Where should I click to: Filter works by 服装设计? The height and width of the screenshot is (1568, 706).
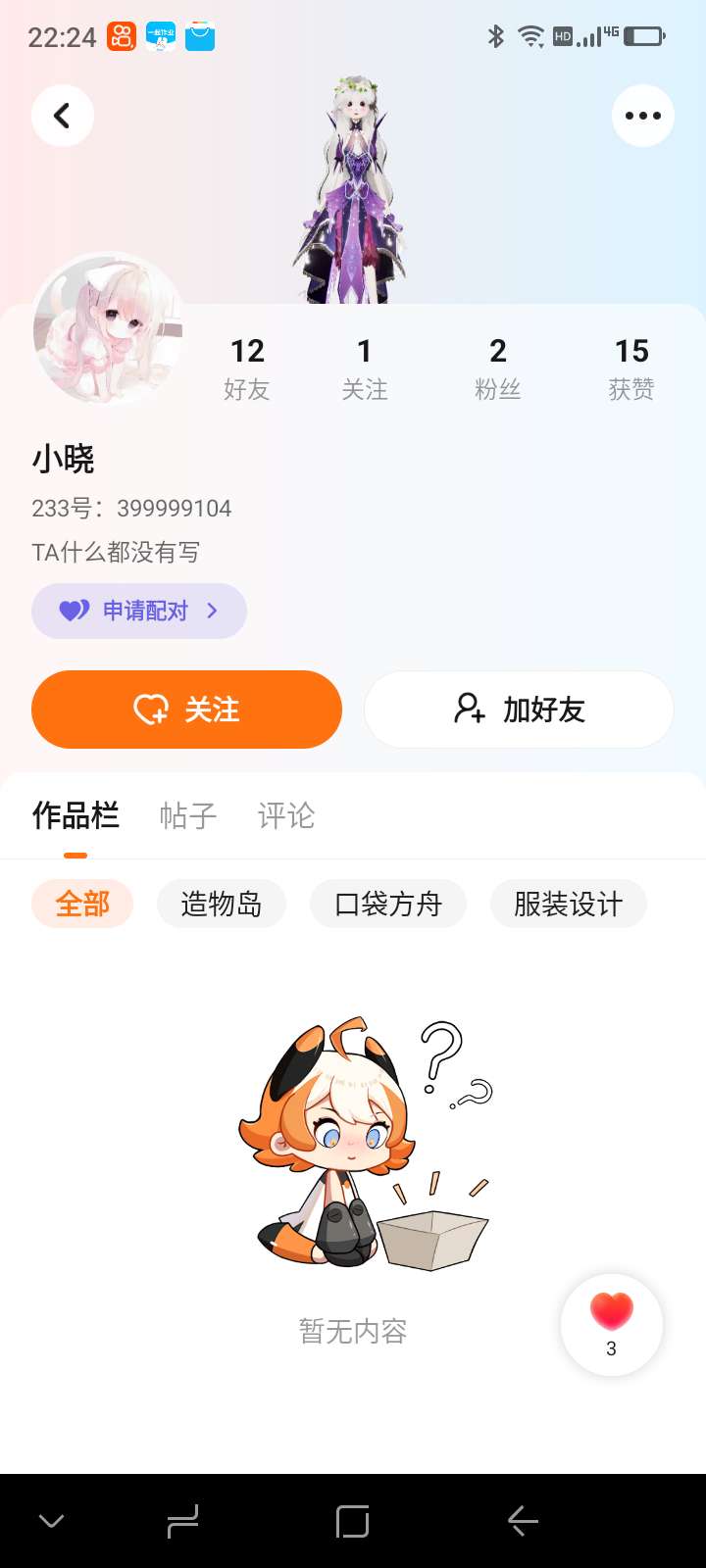[x=569, y=904]
